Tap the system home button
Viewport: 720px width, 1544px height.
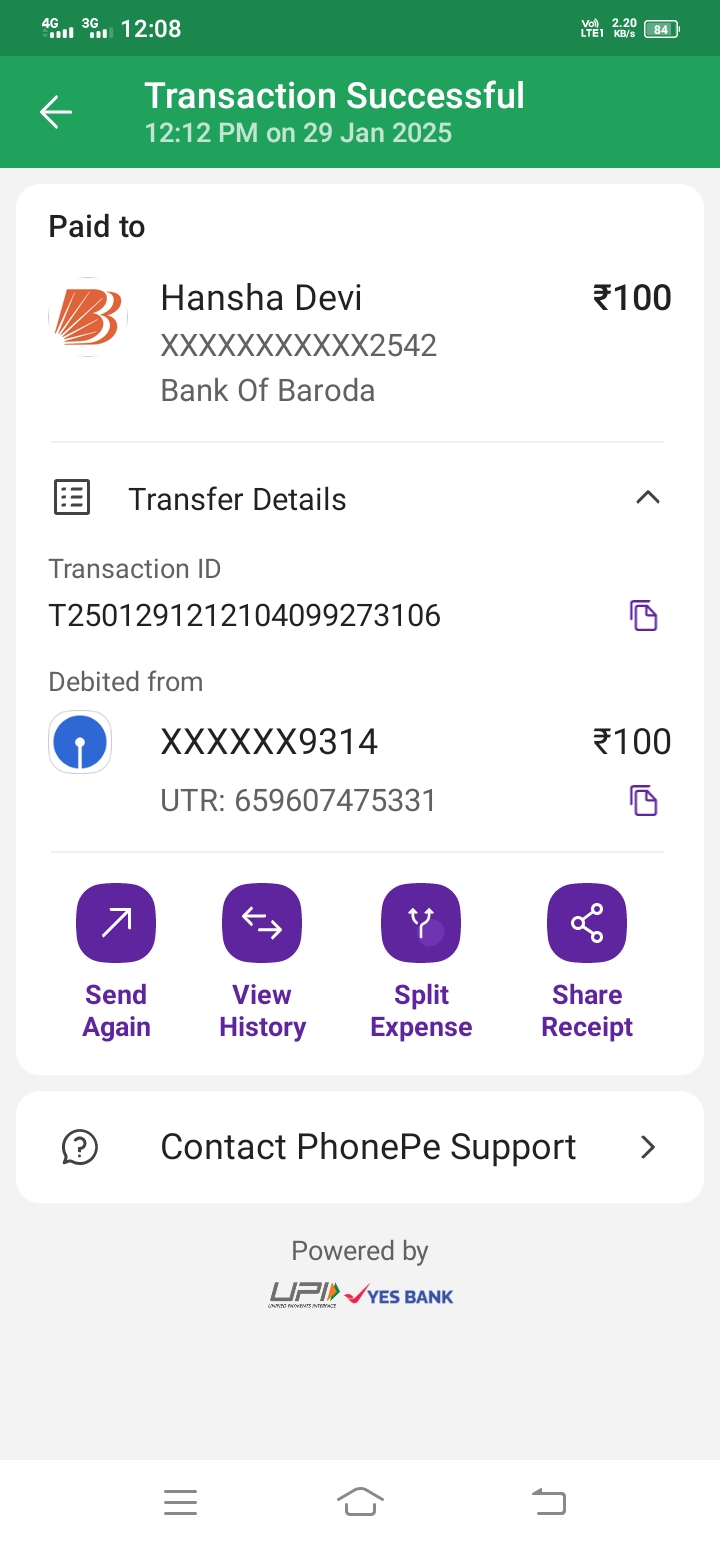pos(360,1501)
